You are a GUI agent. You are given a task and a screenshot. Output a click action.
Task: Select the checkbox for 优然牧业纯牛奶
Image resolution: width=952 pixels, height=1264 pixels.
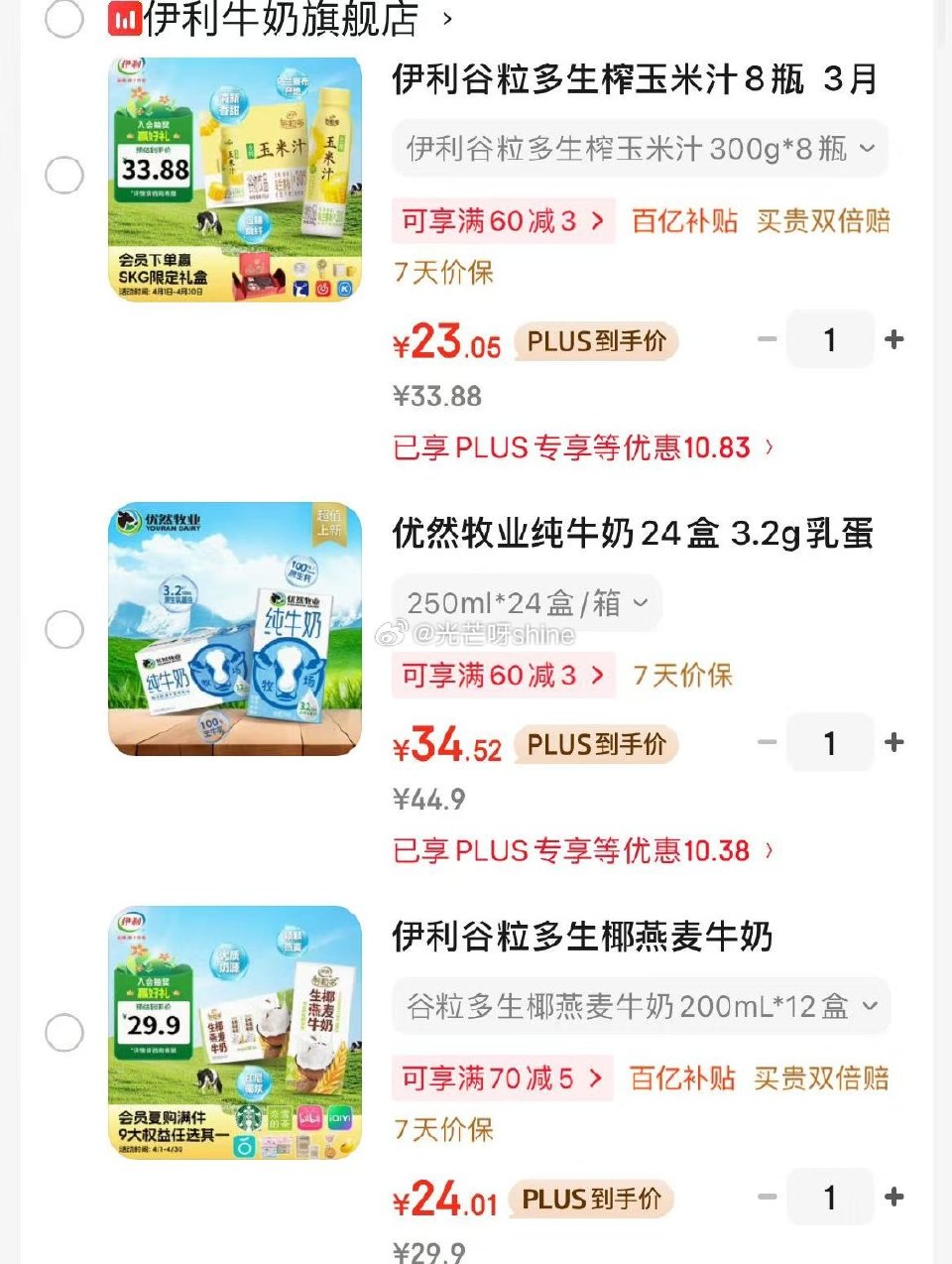(x=65, y=627)
